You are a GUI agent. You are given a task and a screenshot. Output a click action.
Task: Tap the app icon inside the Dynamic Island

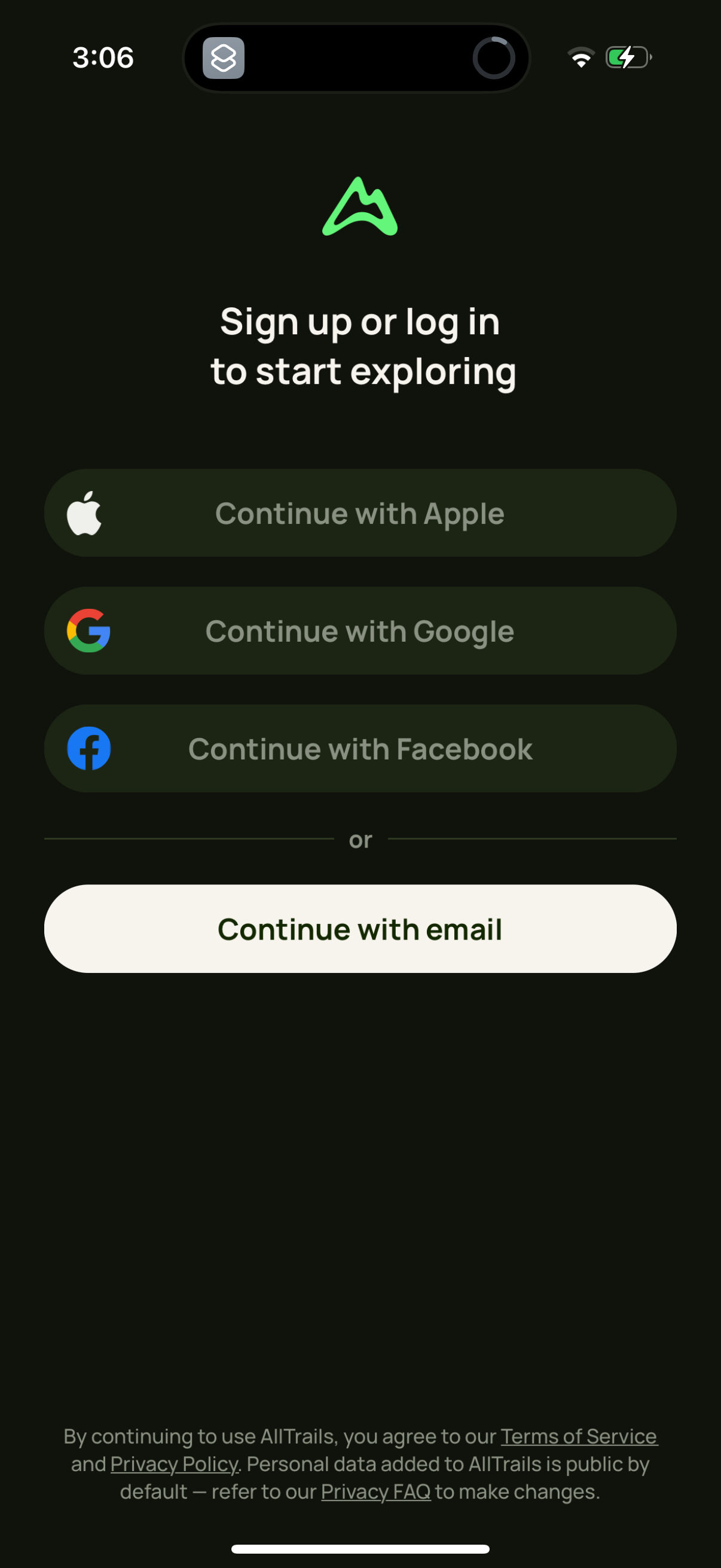coord(224,58)
